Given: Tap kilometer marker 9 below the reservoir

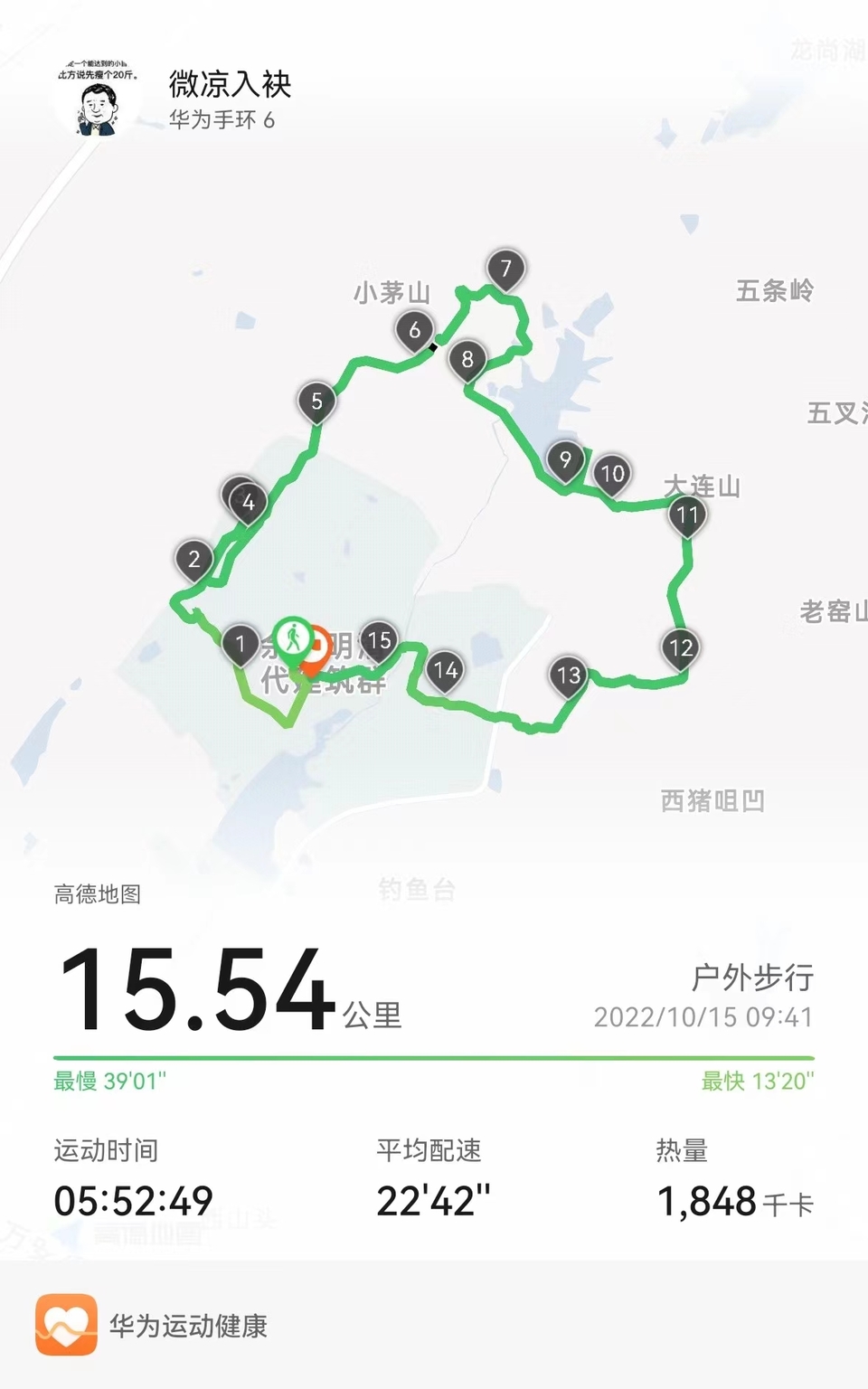Looking at the screenshot, I should (x=565, y=458).
